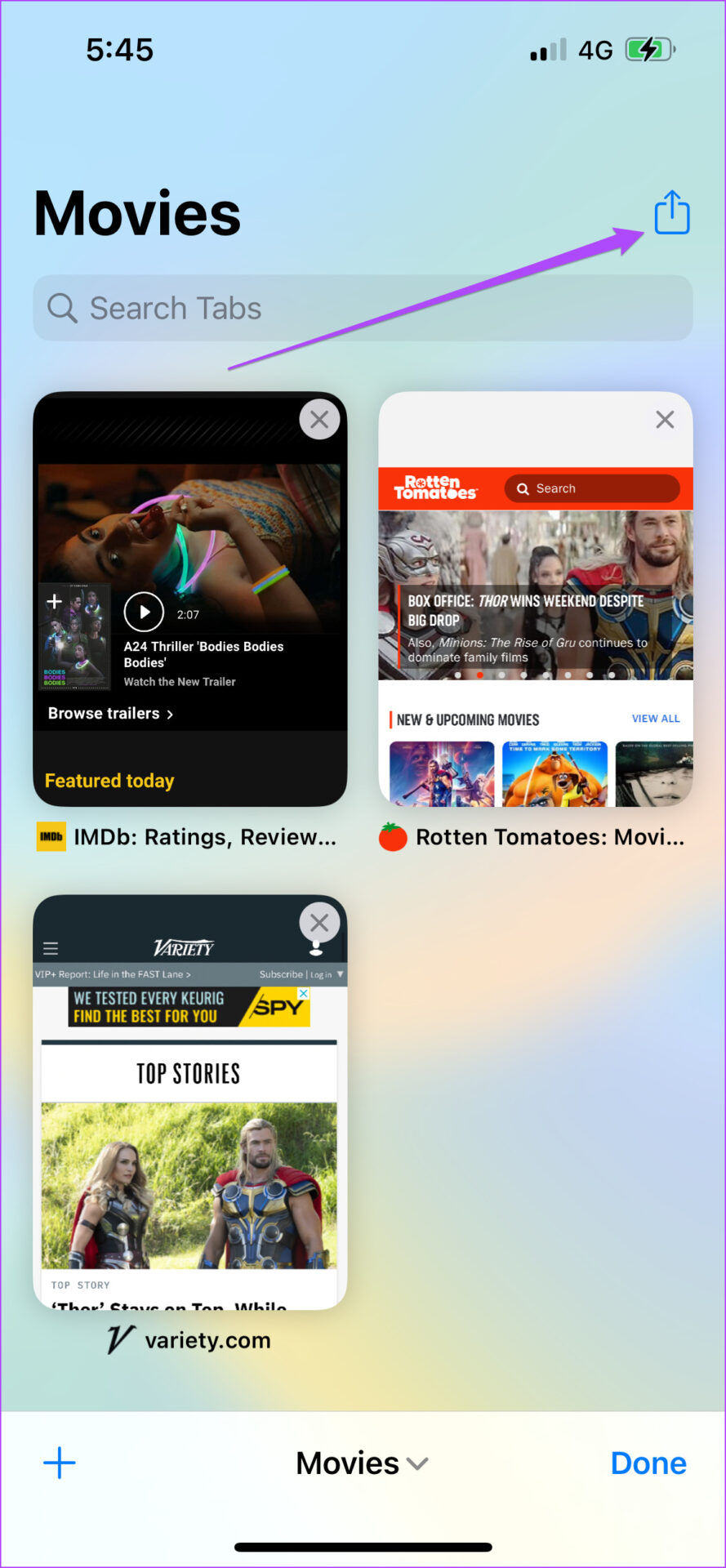Open the Rotten Tomatoes tab thumbnail
Viewport: 726px width, 1568px height.
535,621
